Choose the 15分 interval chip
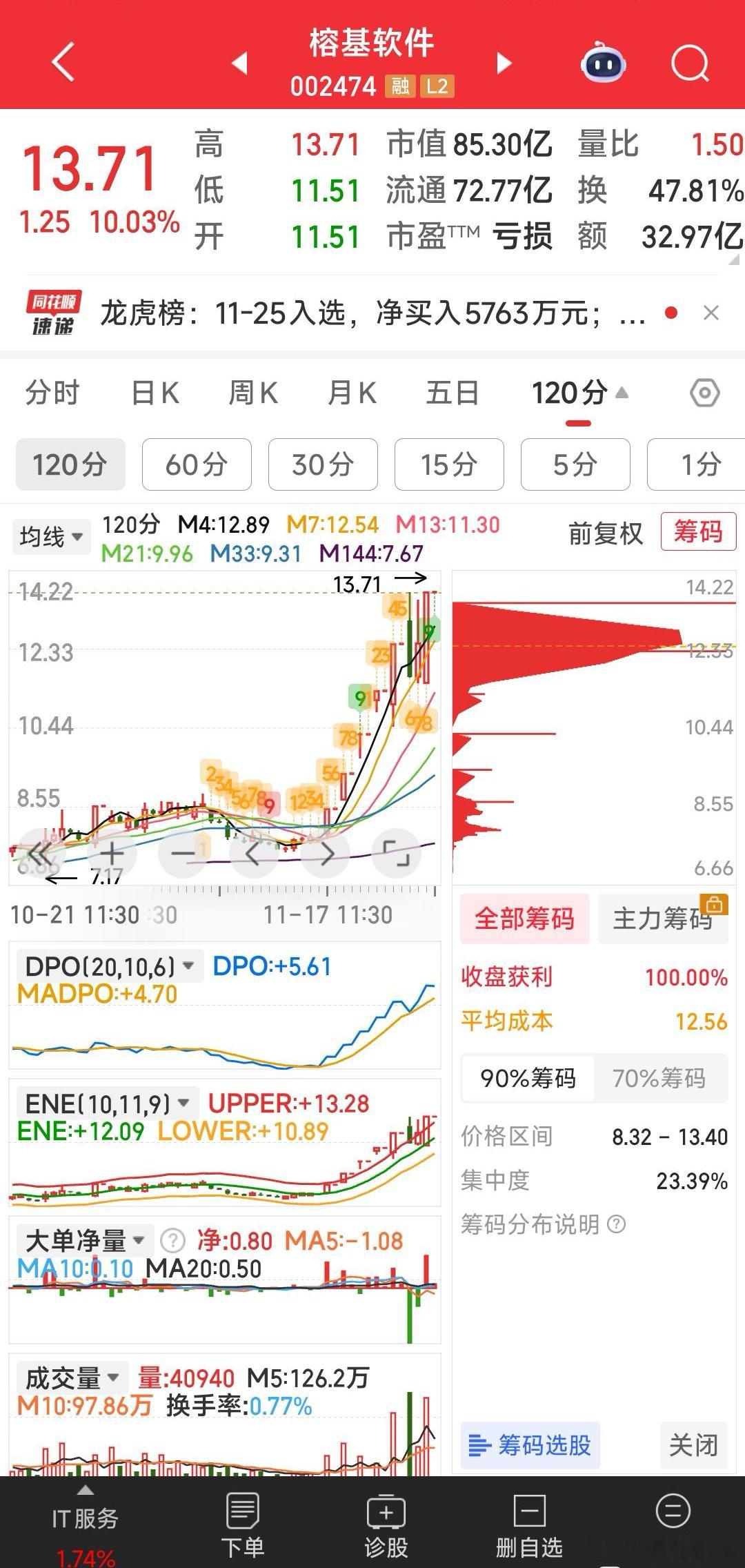 pos(449,464)
